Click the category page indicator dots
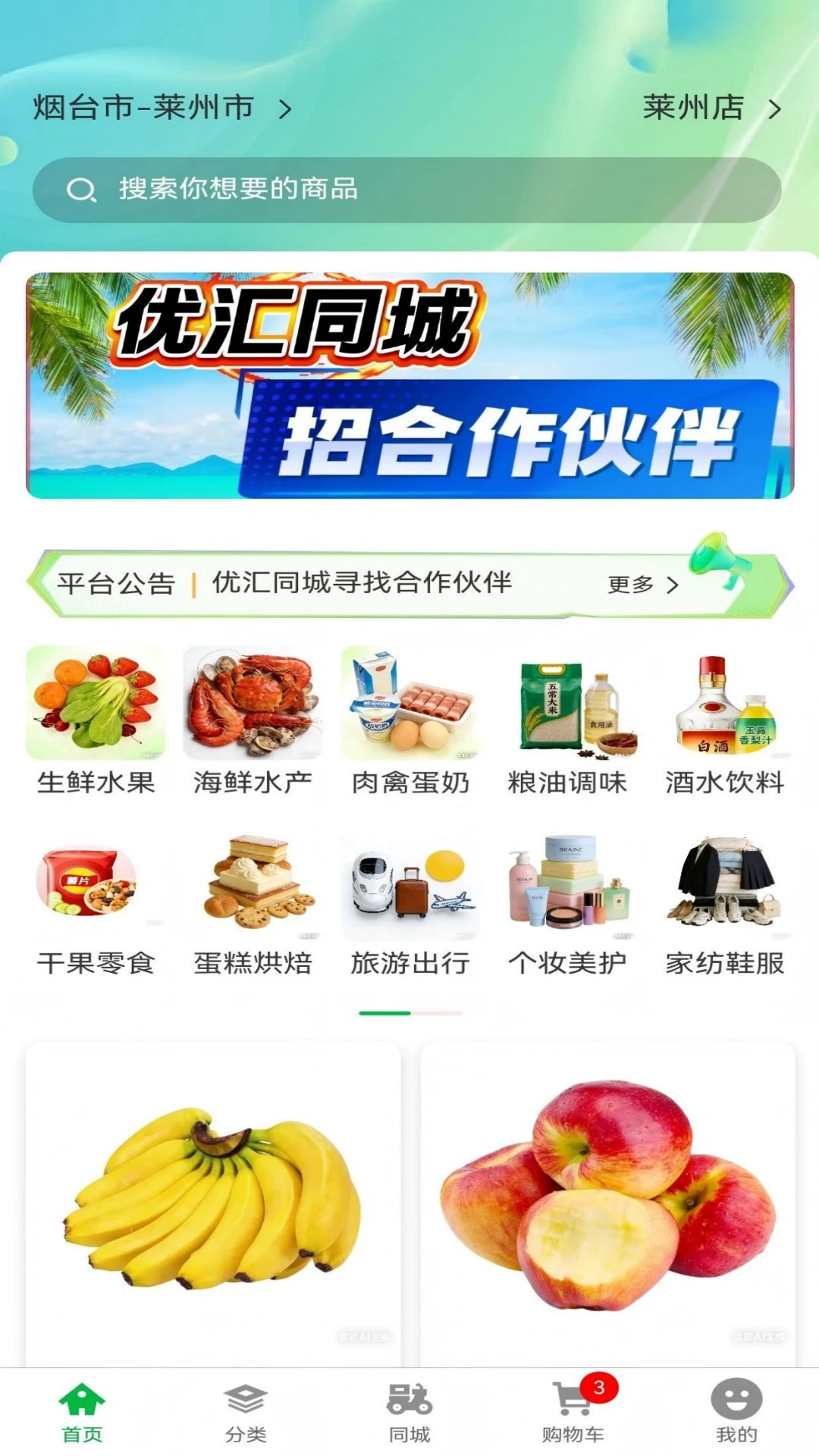The height and width of the screenshot is (1456, 819). 409,1012
